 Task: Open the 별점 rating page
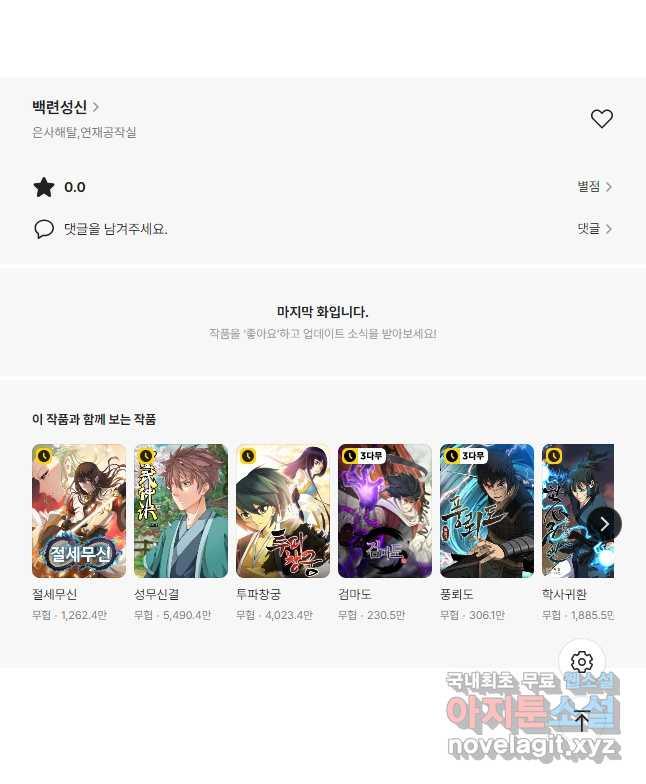click(x=594, y=187)
